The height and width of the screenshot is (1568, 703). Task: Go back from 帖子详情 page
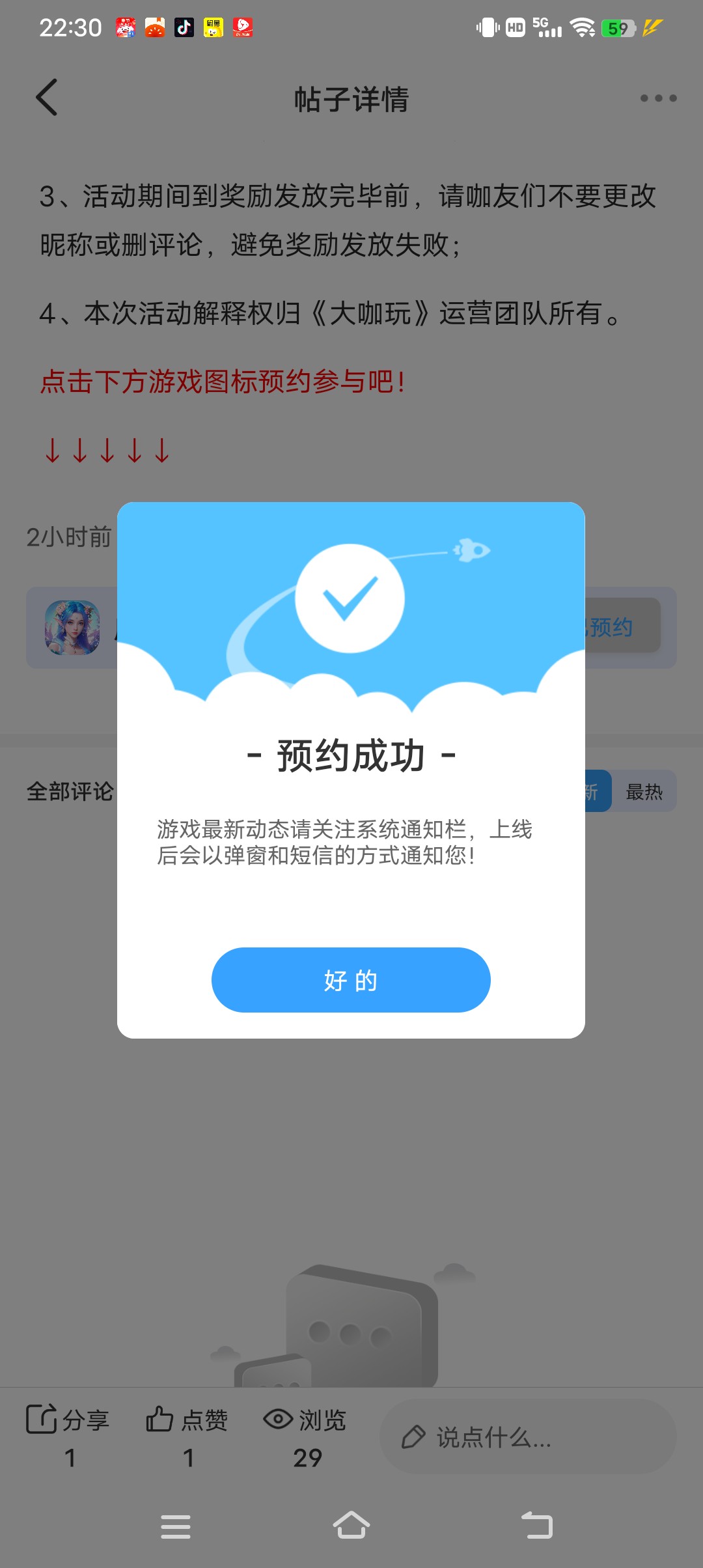[x=47, y=98]
